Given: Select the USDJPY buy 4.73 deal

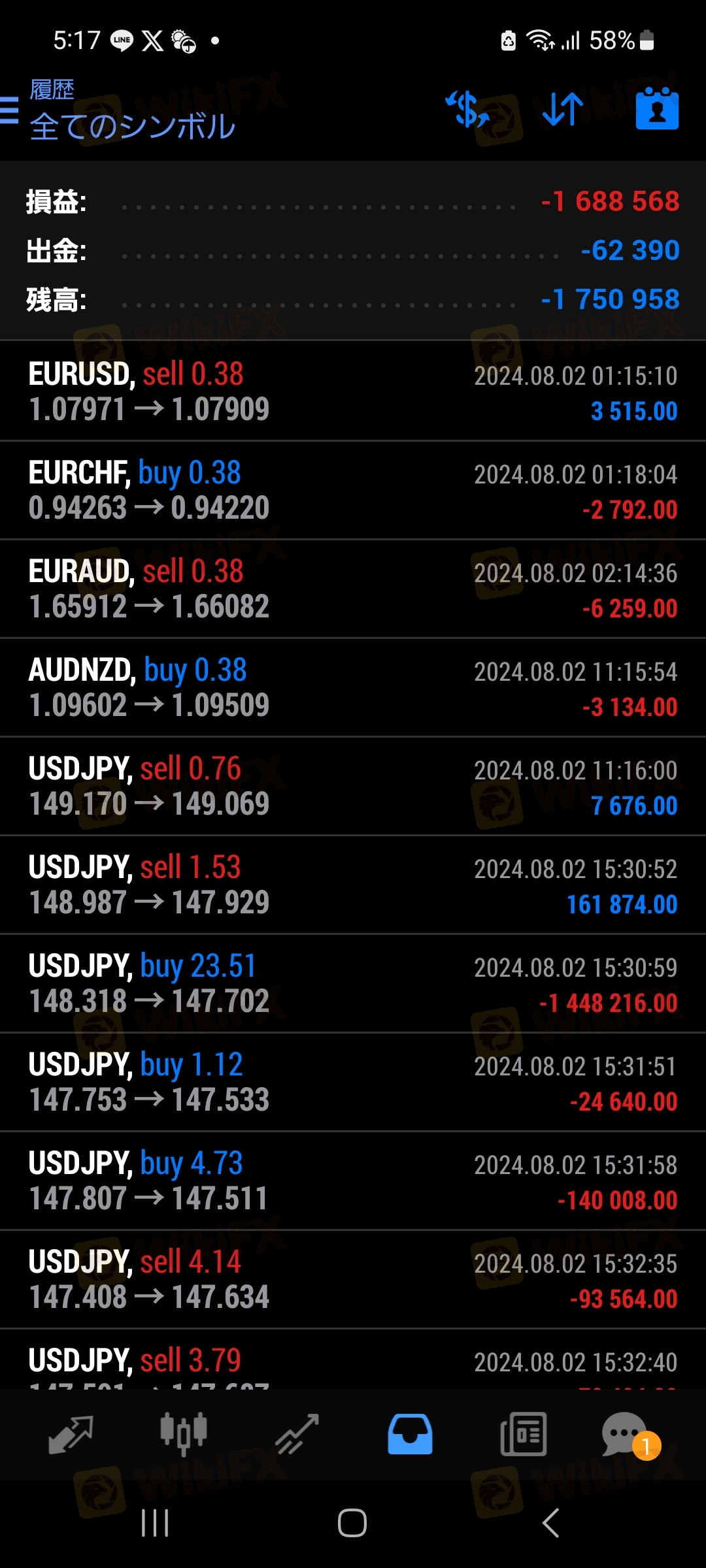Looking at the screenshot, I should point(353,1181).
